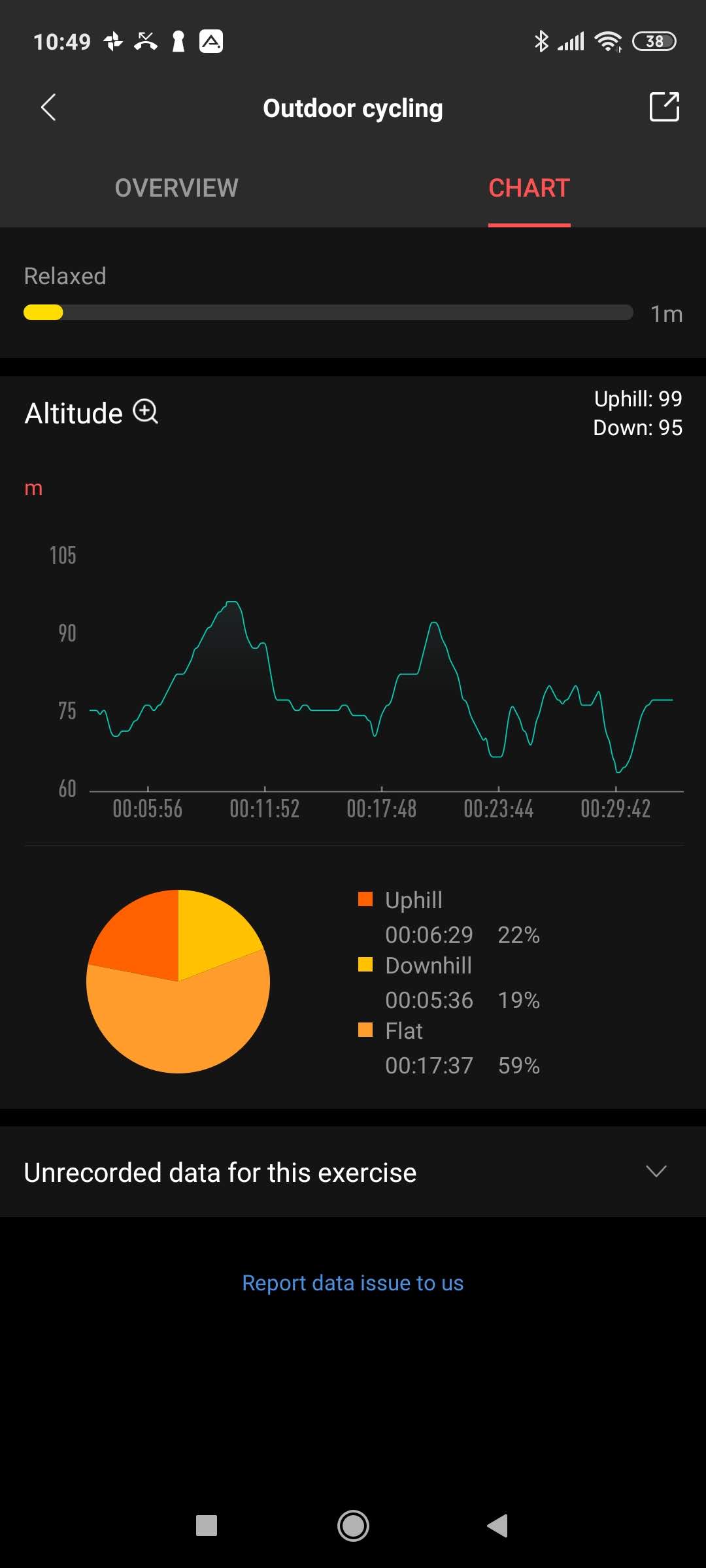The width and height of the screenshot is (706, 1568).
Task: Switch to the Overview tab
Action: pos(176,188)
